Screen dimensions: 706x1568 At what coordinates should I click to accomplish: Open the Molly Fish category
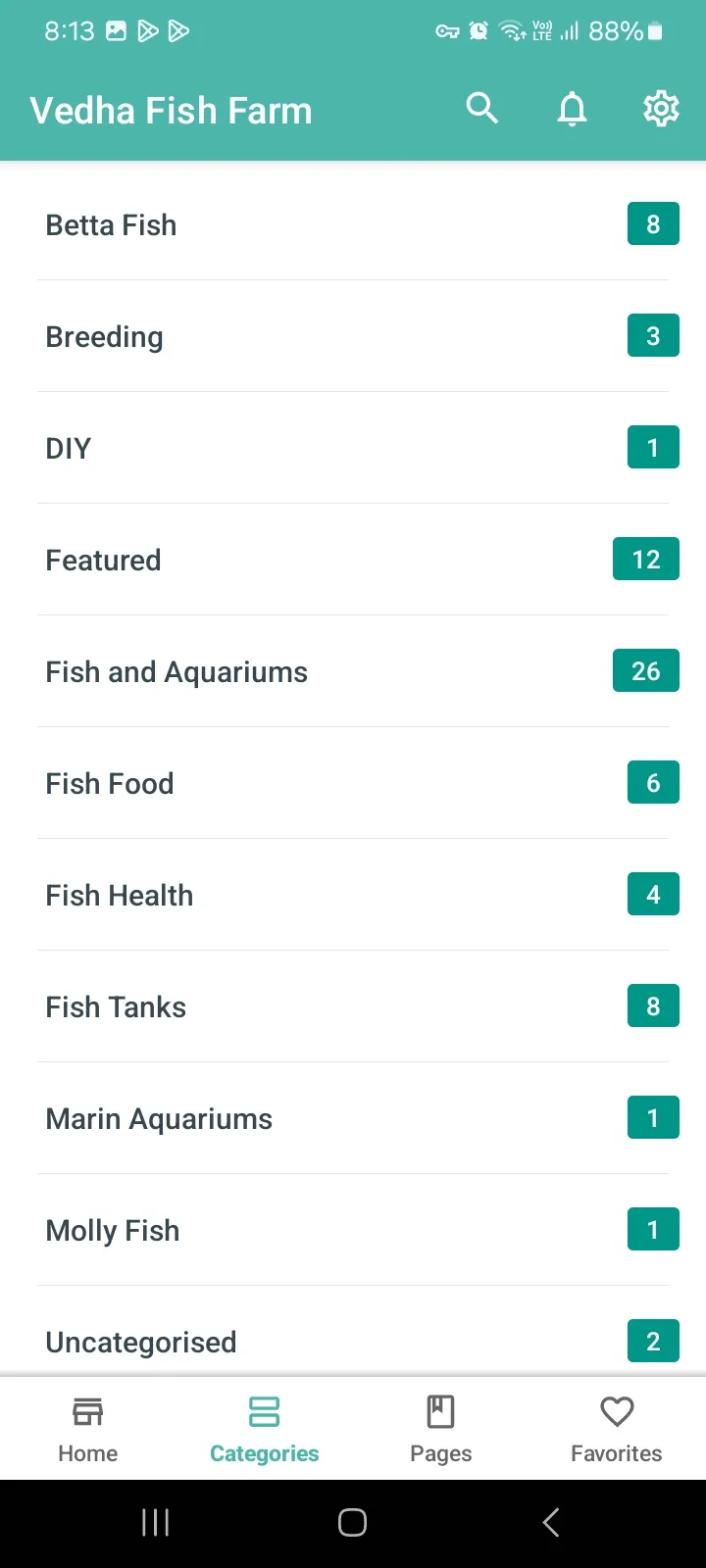353,1230
